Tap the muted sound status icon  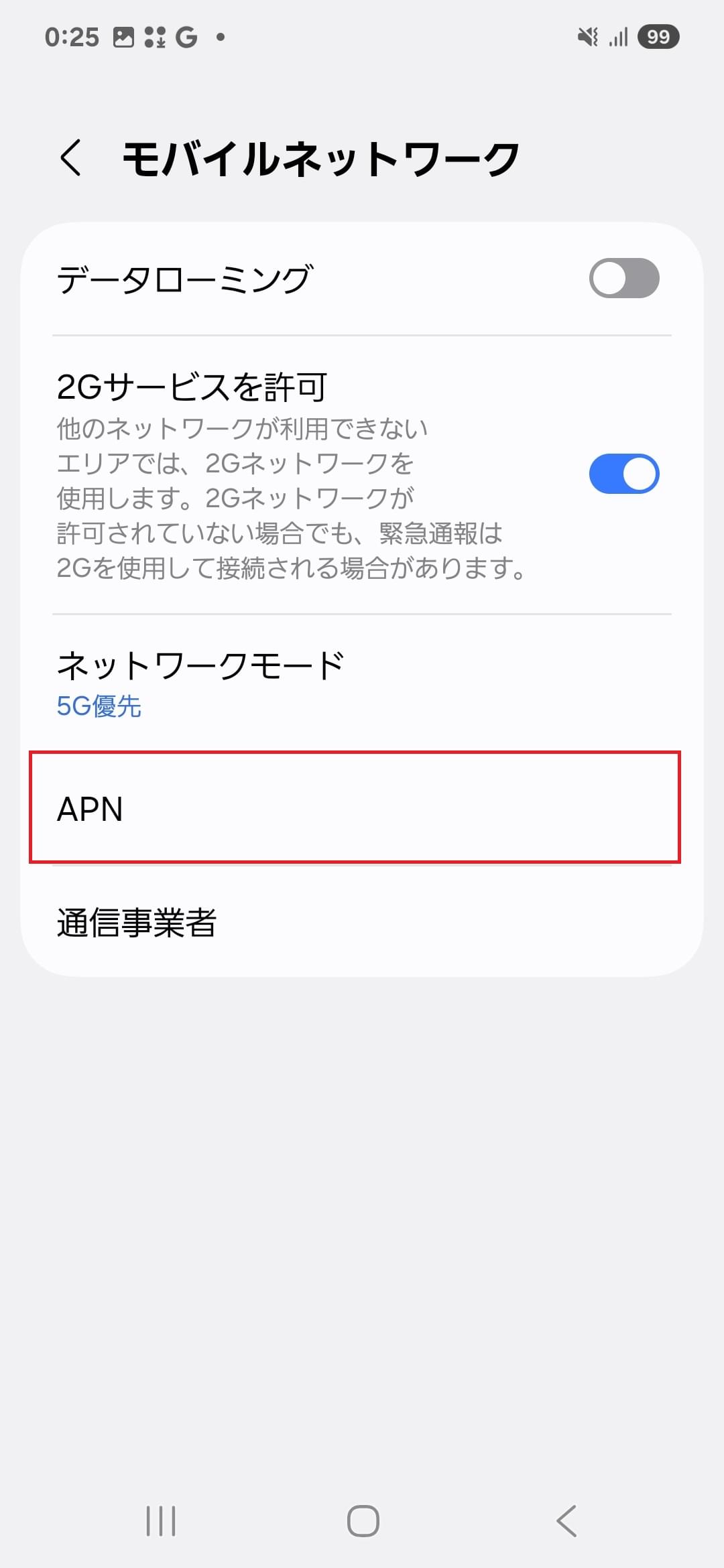(x=586, y=37)
